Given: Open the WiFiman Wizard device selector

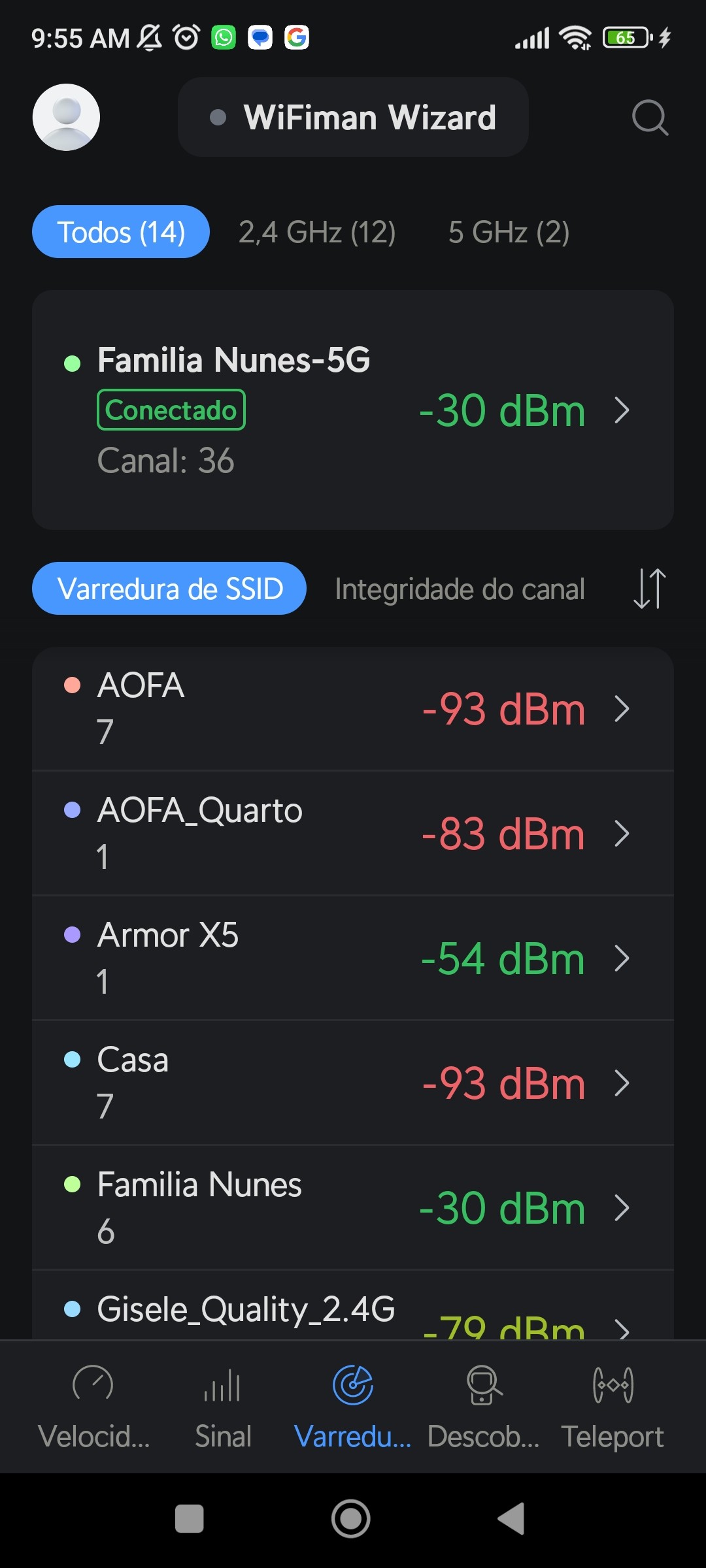Looking at the screenshot, I should (x=353, y=118).
